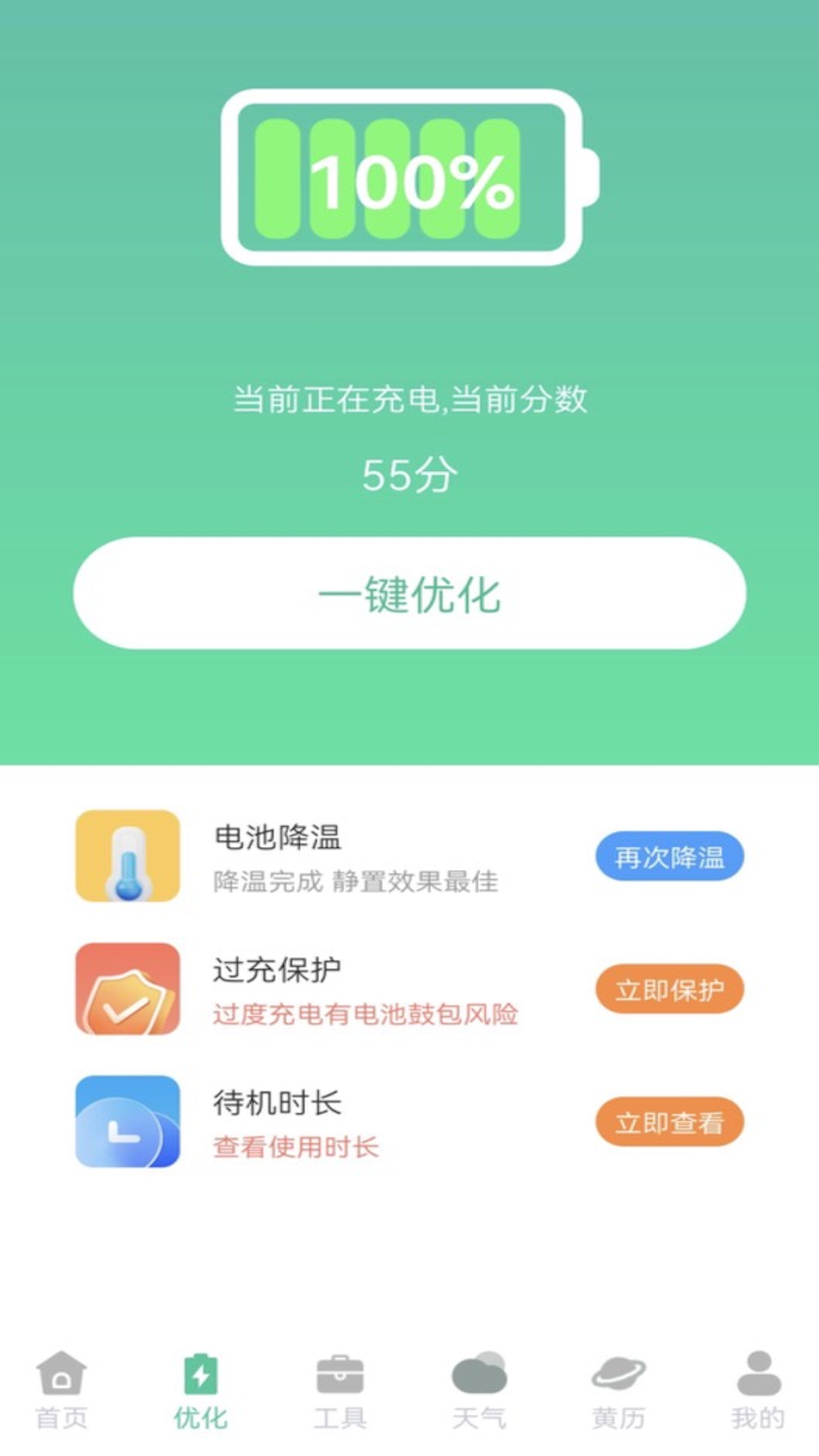Tap 立即查看 for standby duration
Image resolution: width=819 pixels, height=1456 pixels.
(669, 1122)
